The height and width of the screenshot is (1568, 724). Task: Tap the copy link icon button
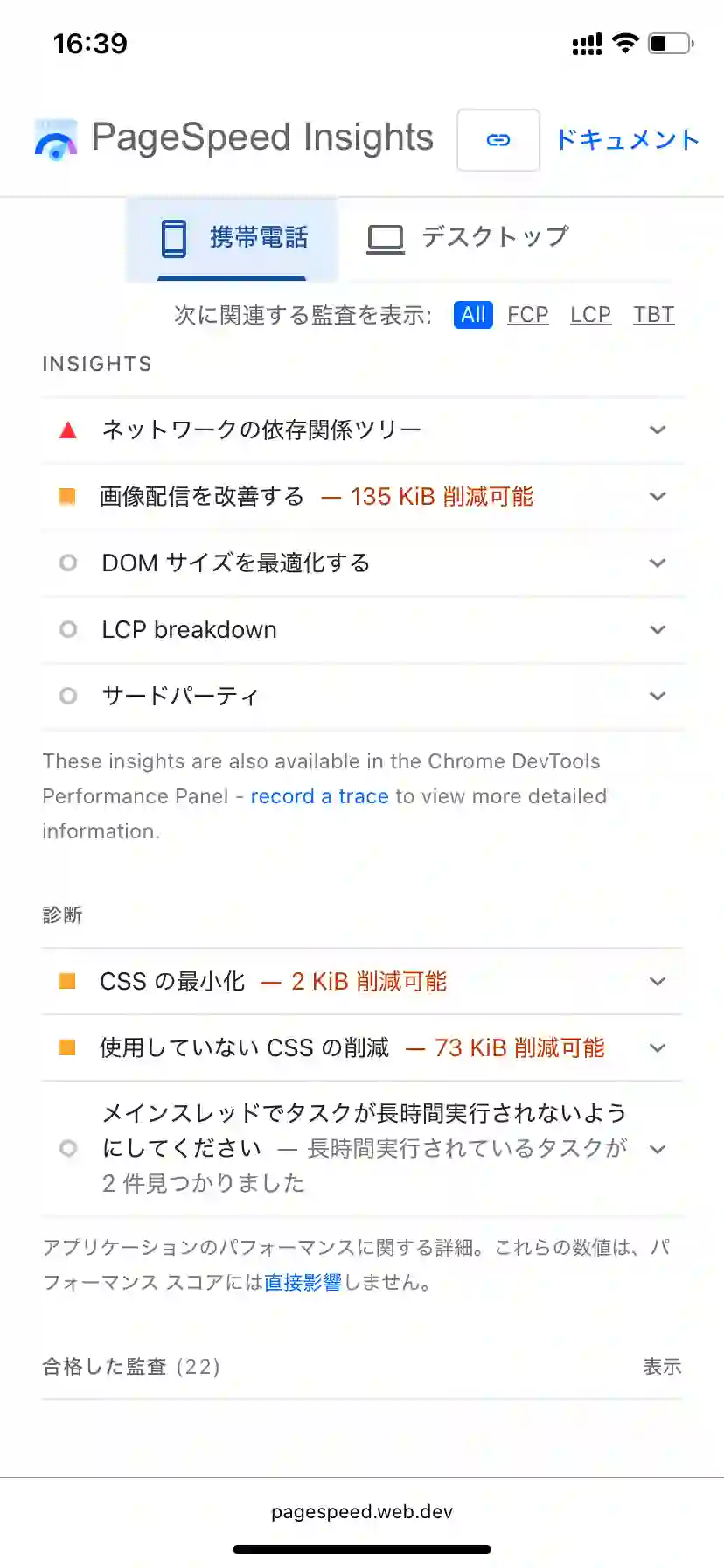point(498,140)
